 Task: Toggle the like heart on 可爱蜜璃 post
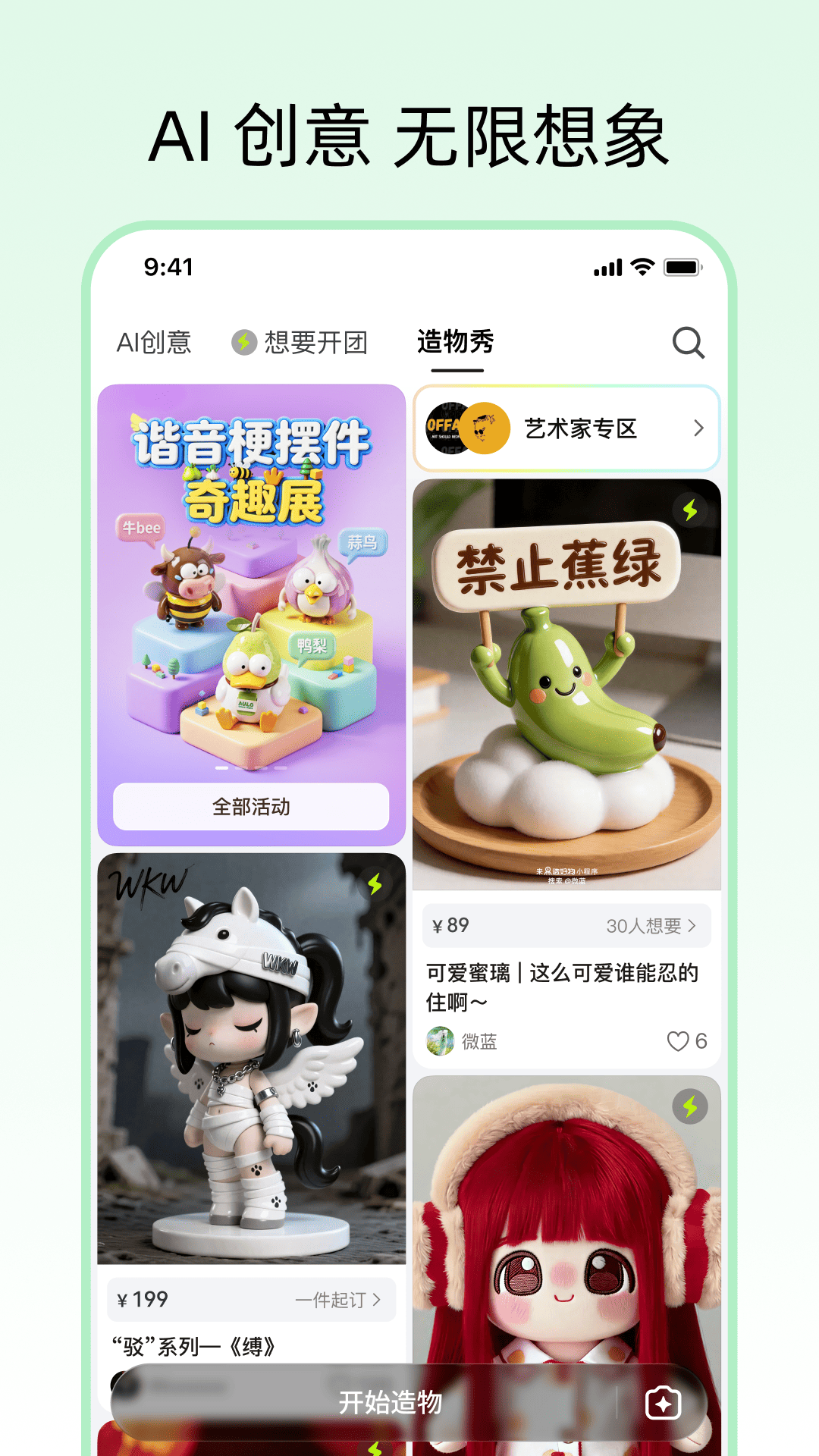[x=677, y=1041]
